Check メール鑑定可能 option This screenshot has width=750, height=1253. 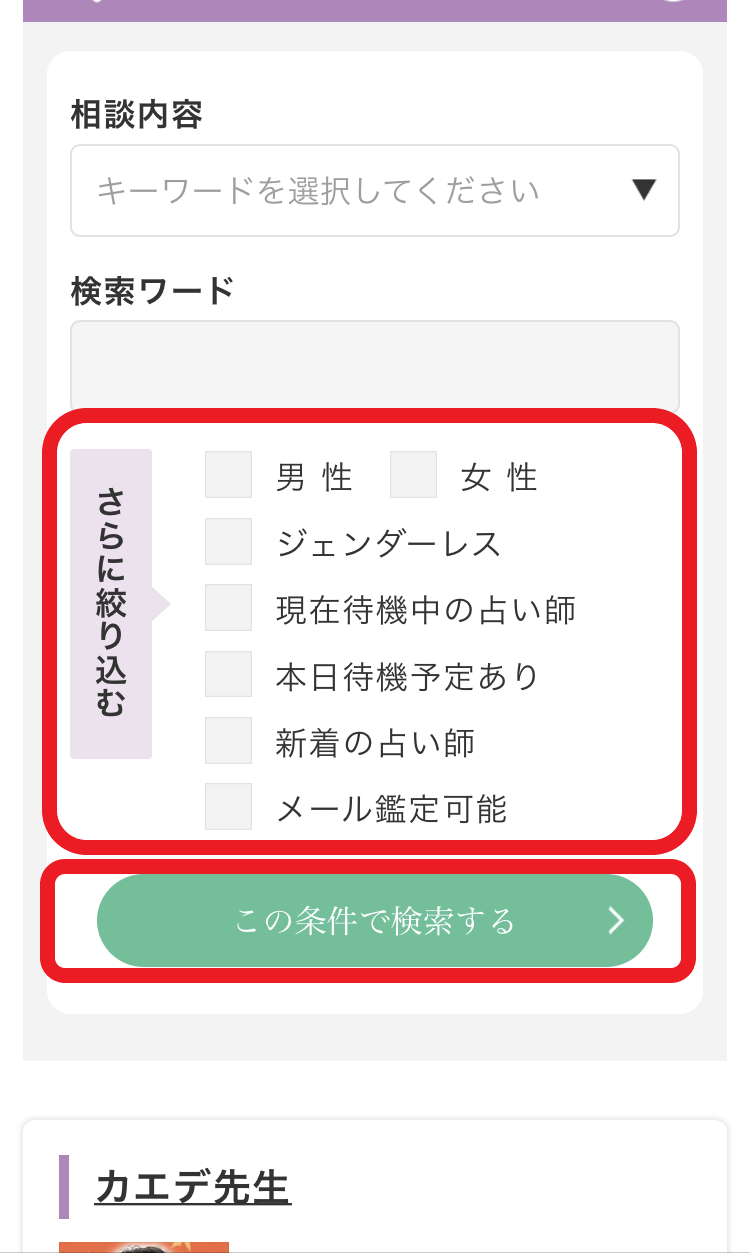(x=228, y=807)
